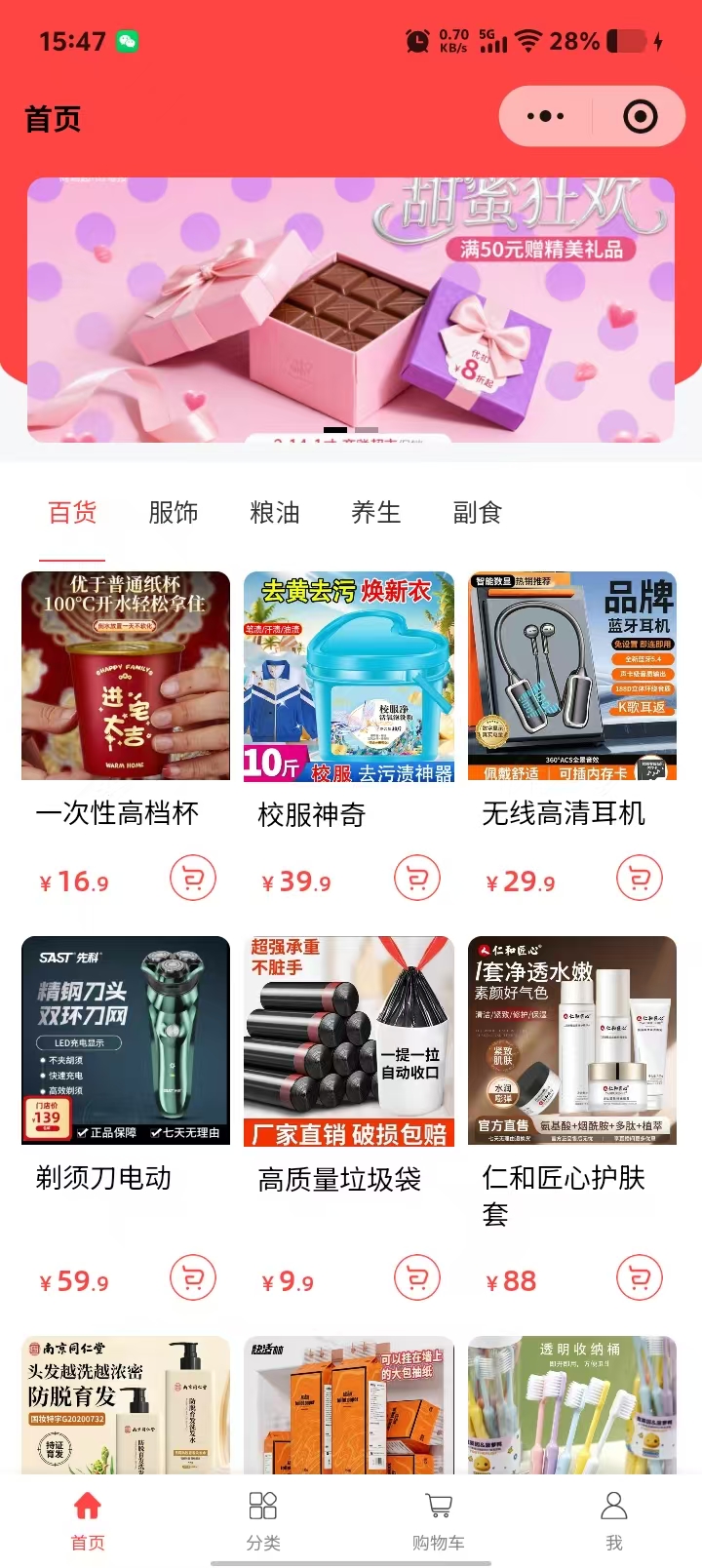This screenshot has width=702, height=1568.
Task: Add 一次性高档杯 to the cart
Action: [x=193, y=879]
